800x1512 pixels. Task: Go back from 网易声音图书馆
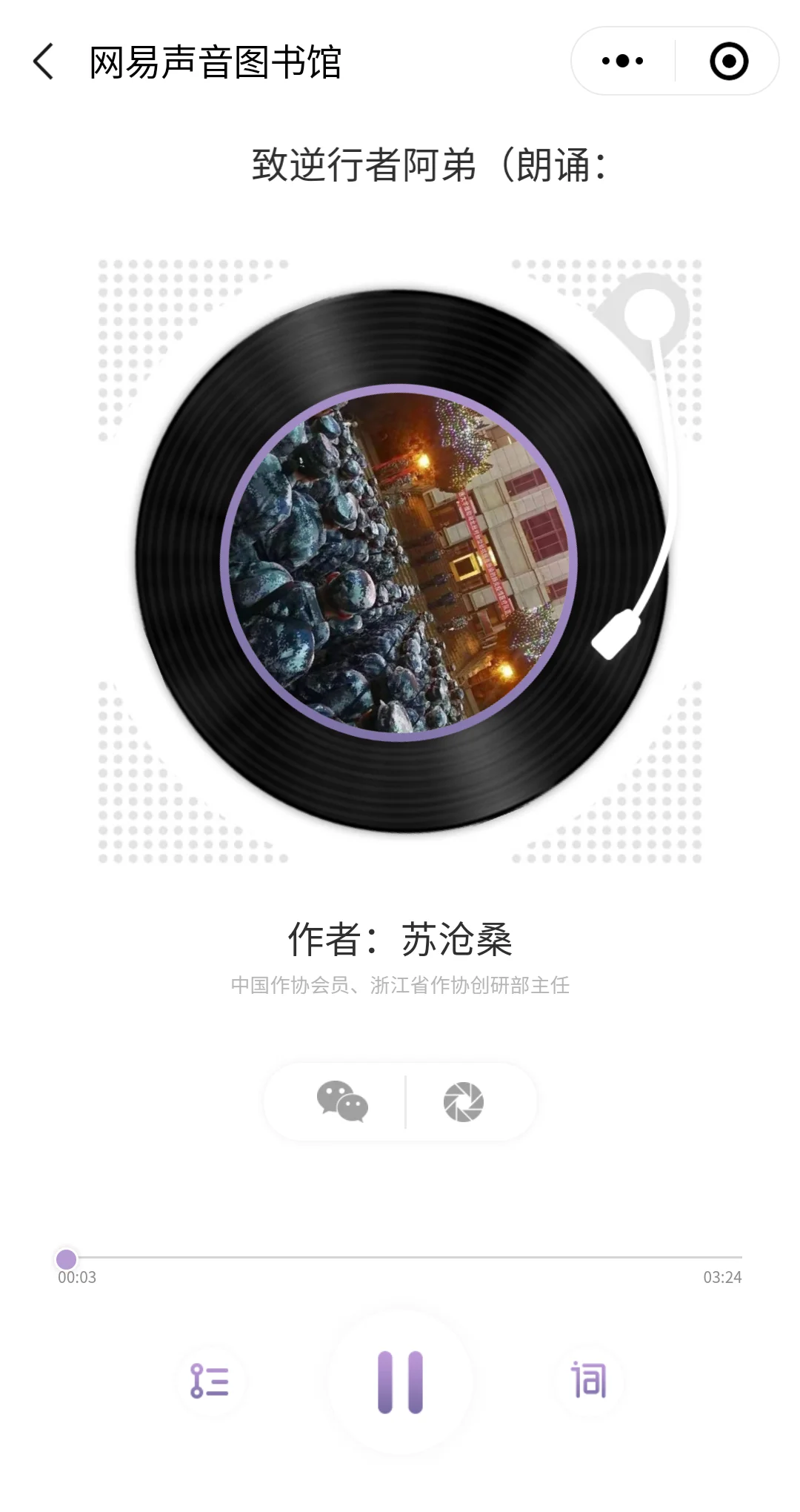[x=44, y=62]
